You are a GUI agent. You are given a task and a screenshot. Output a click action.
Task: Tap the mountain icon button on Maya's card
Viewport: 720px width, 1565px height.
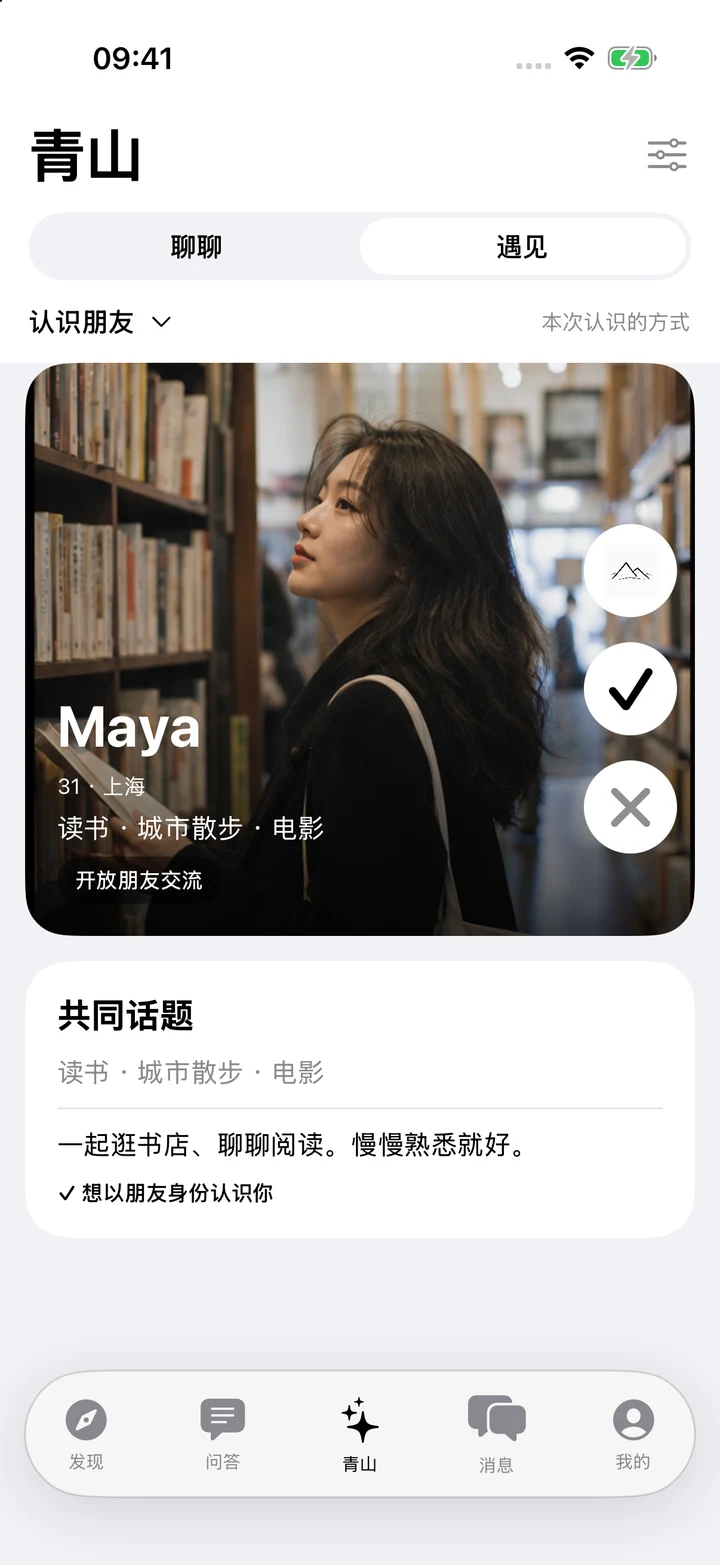click(x=630, y=571)
